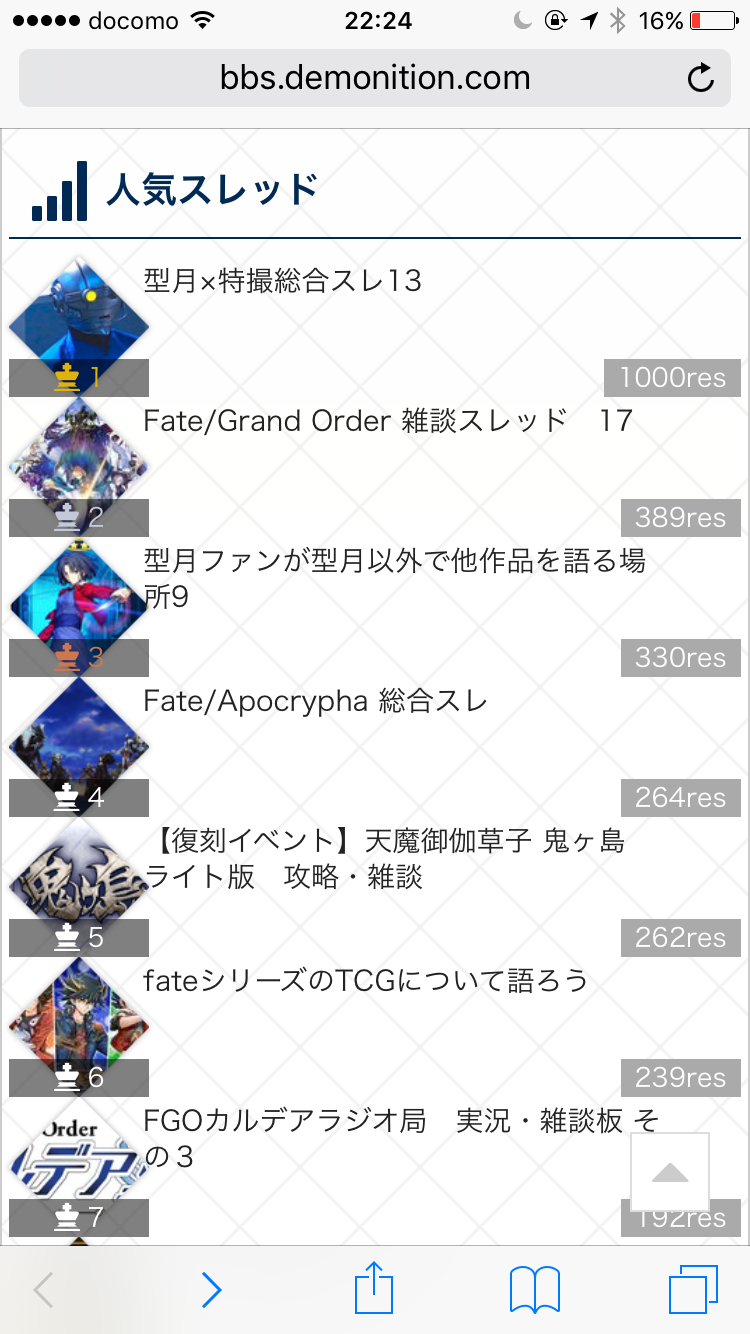Viewport: 750px width, 1334px height.
Task: Open Fate/Apocrypha 総合スレ thread
Action: tap(315, 701)
